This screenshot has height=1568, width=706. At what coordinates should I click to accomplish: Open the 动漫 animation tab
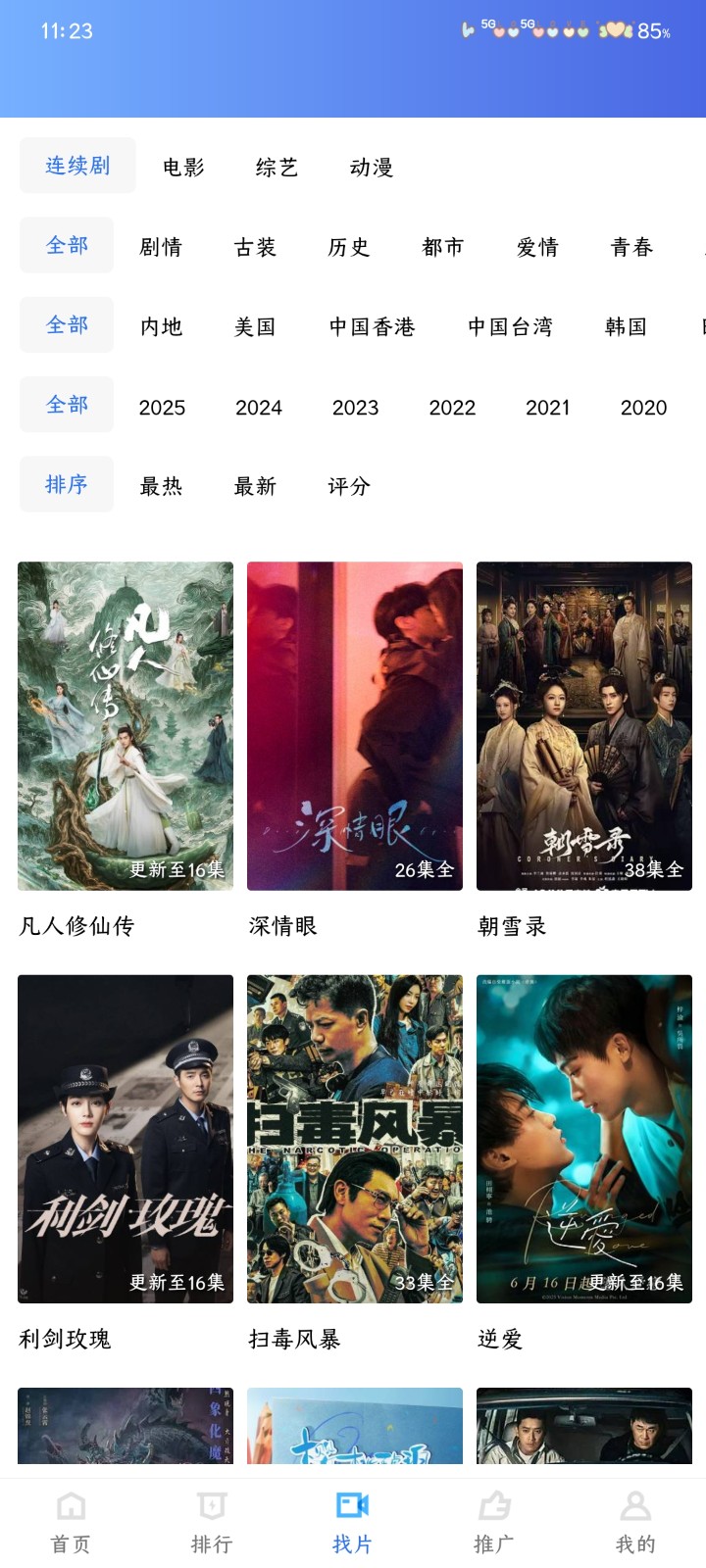(370, 167)
